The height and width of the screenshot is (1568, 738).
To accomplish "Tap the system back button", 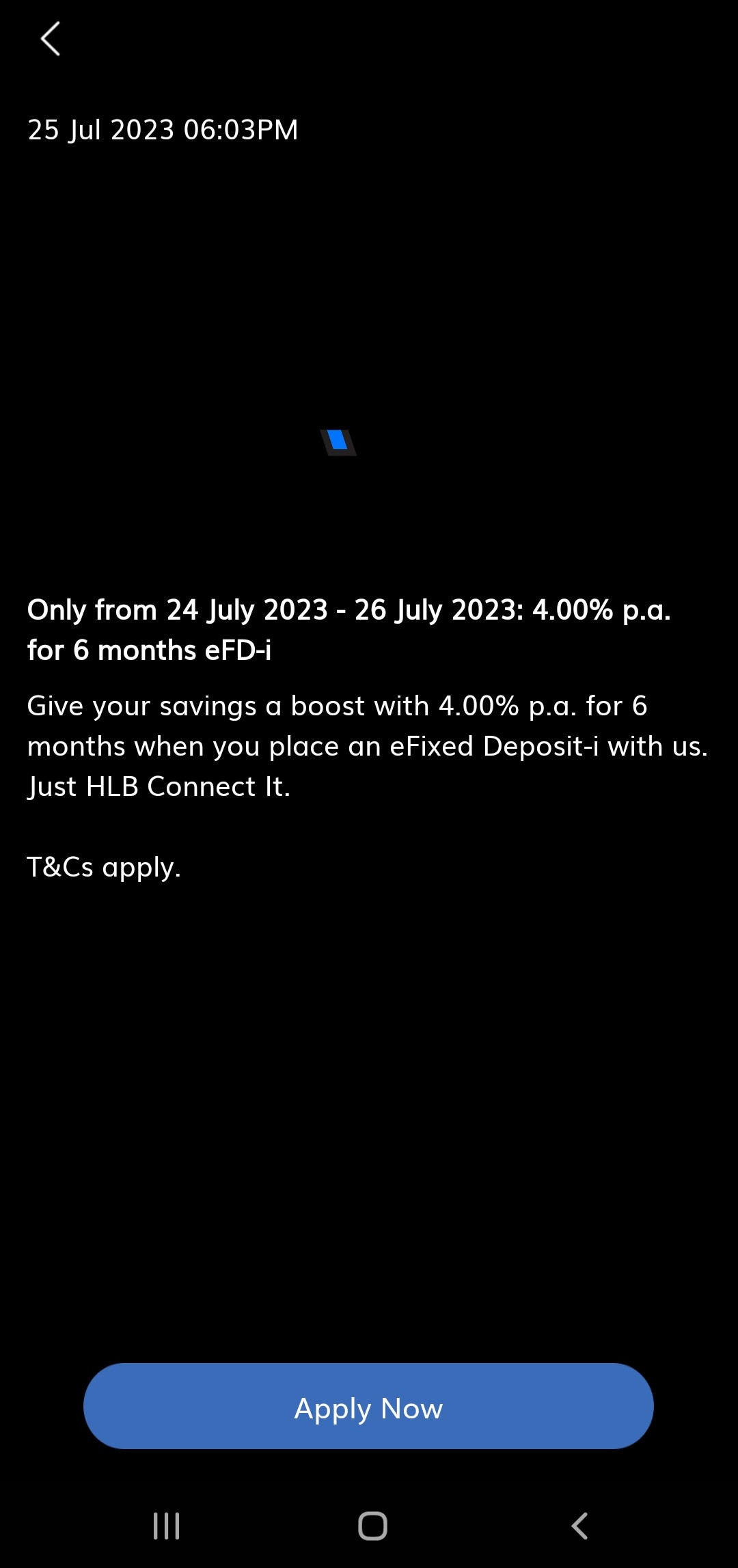I will click(579, 1526).
